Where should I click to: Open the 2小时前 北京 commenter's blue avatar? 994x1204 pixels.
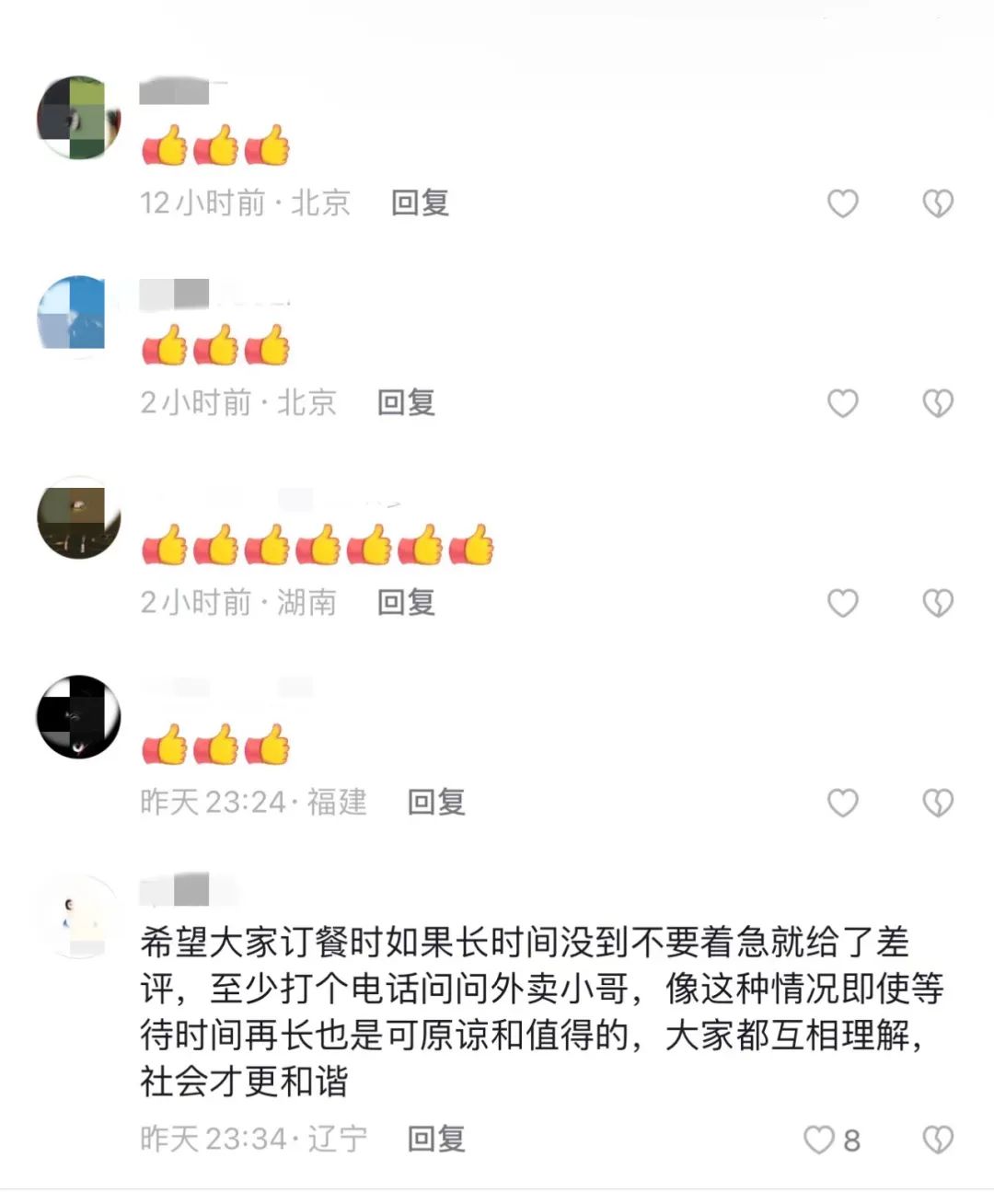[x=79, y=317]
